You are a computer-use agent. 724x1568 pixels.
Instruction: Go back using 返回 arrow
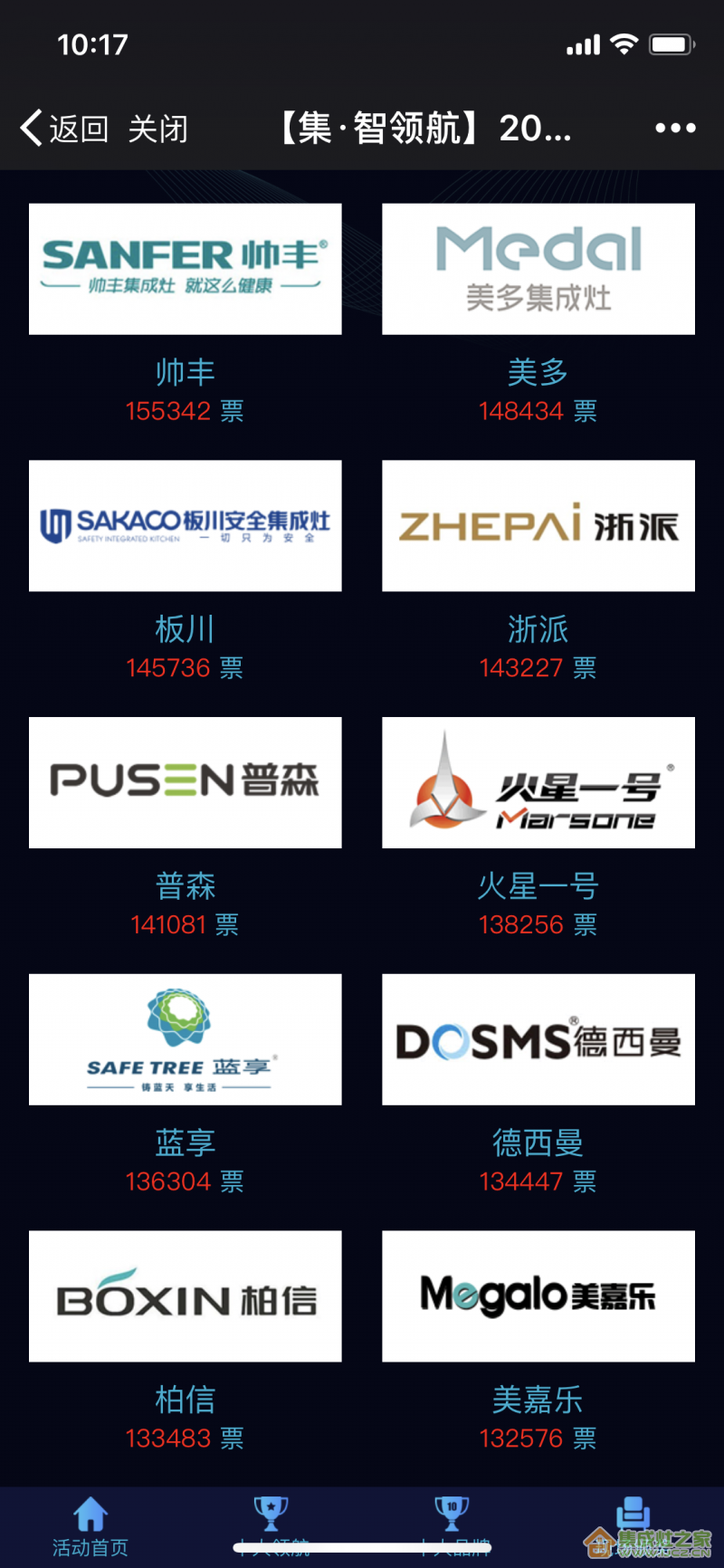coord(63,129)
